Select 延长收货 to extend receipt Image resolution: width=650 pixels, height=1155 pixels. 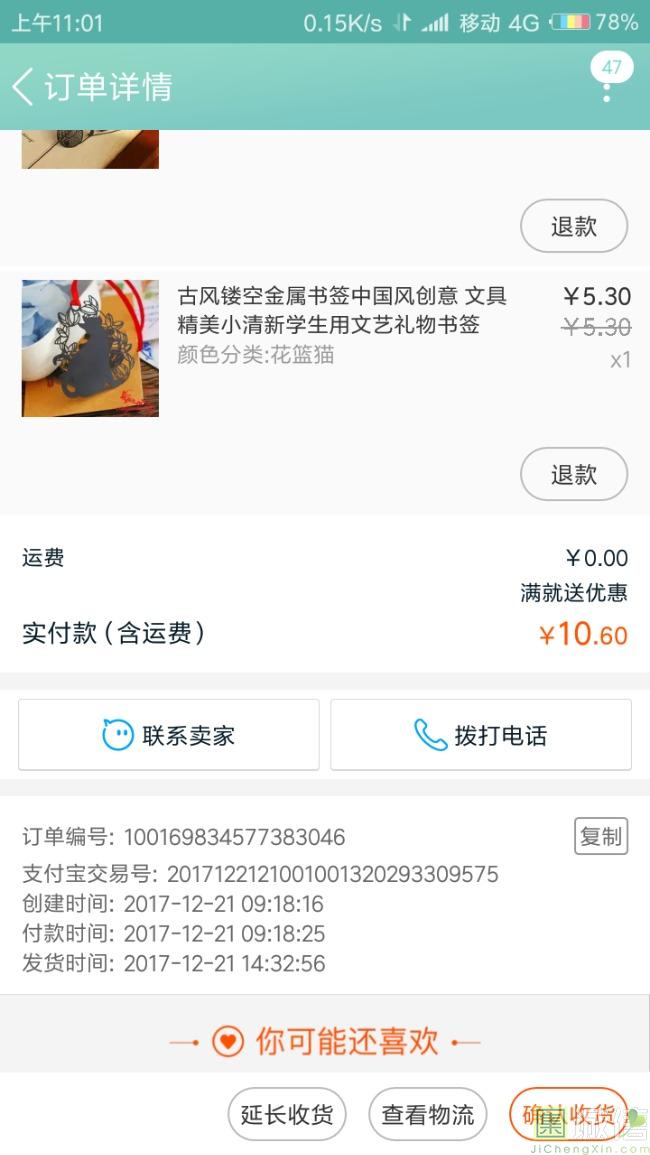point(287,1114)
